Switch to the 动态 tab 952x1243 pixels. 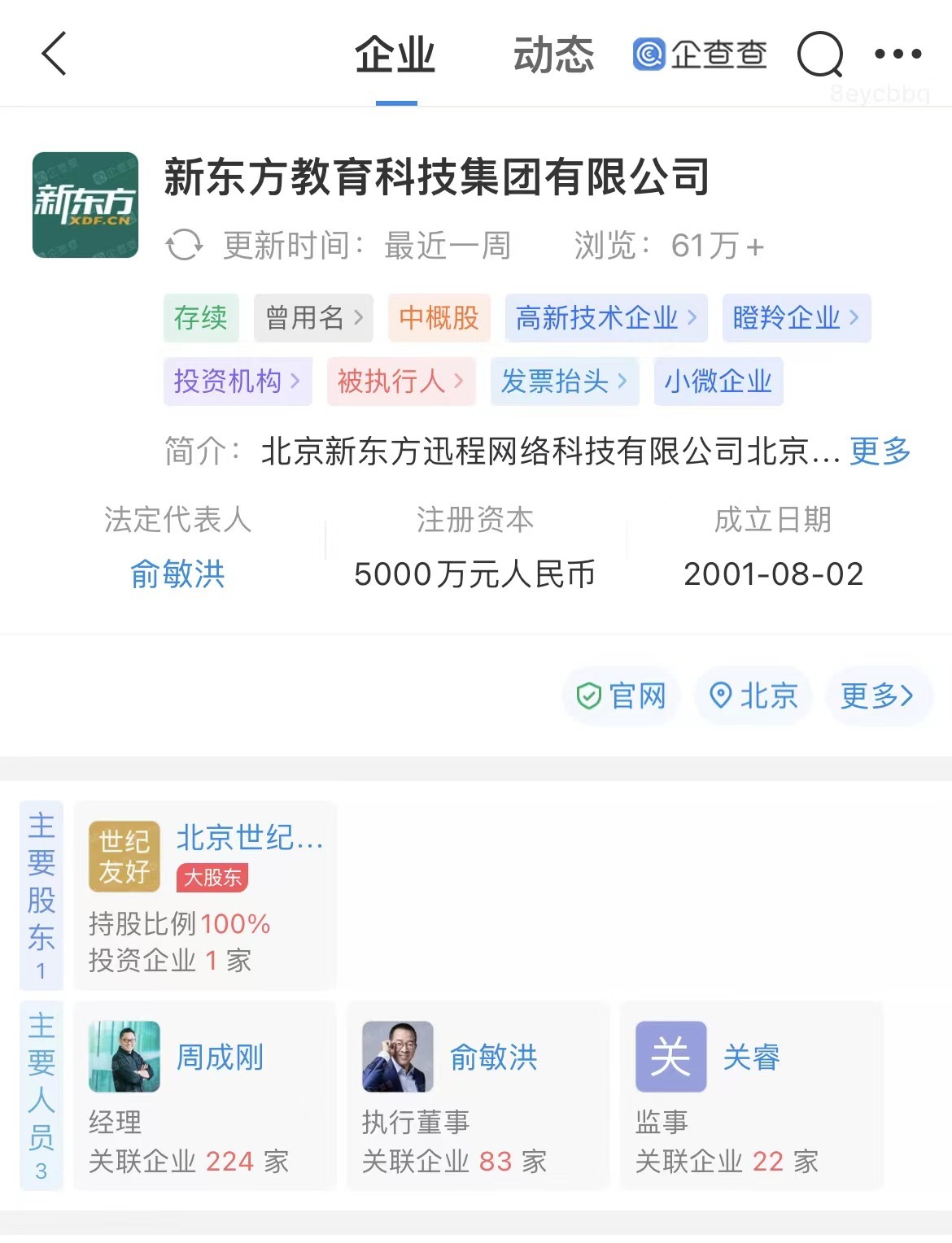pos(553,55)
